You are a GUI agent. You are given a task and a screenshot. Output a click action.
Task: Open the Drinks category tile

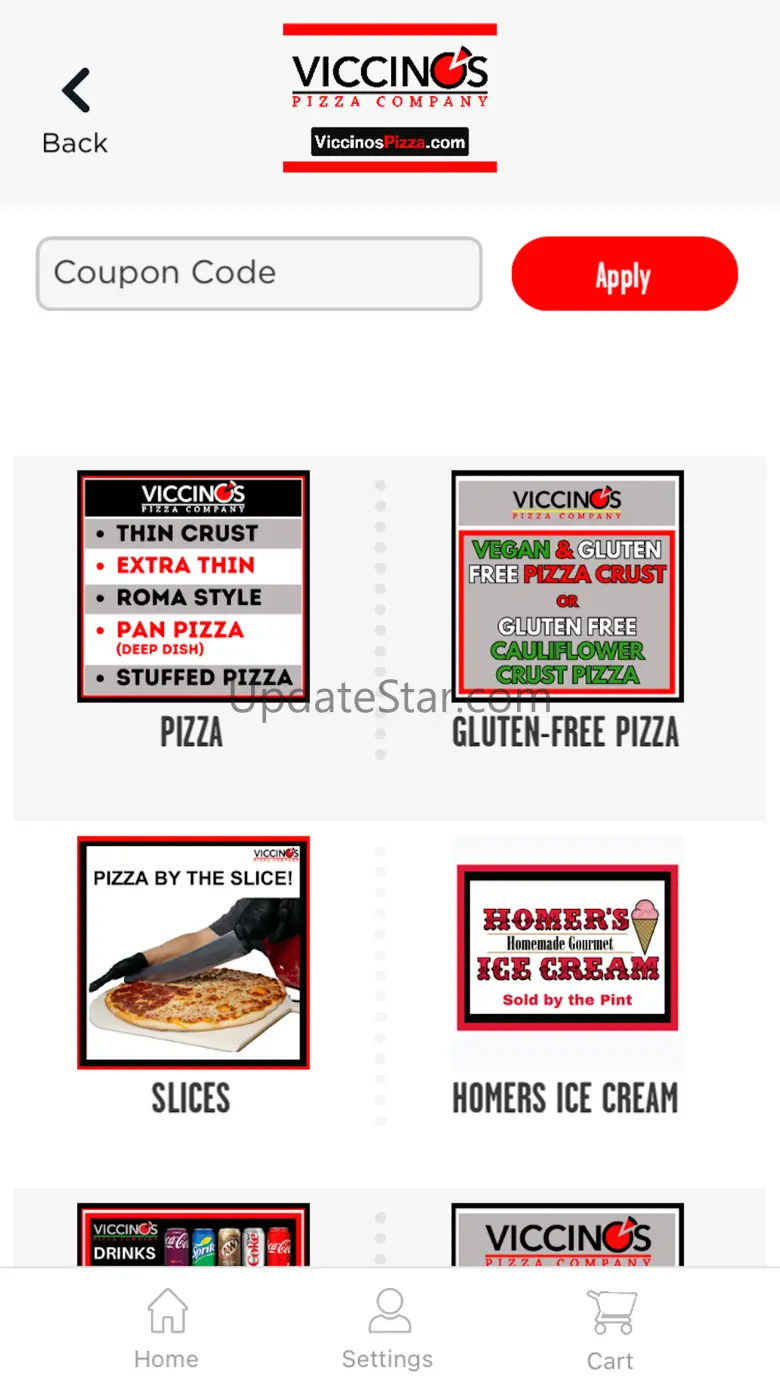click(x=193, y=1235)
